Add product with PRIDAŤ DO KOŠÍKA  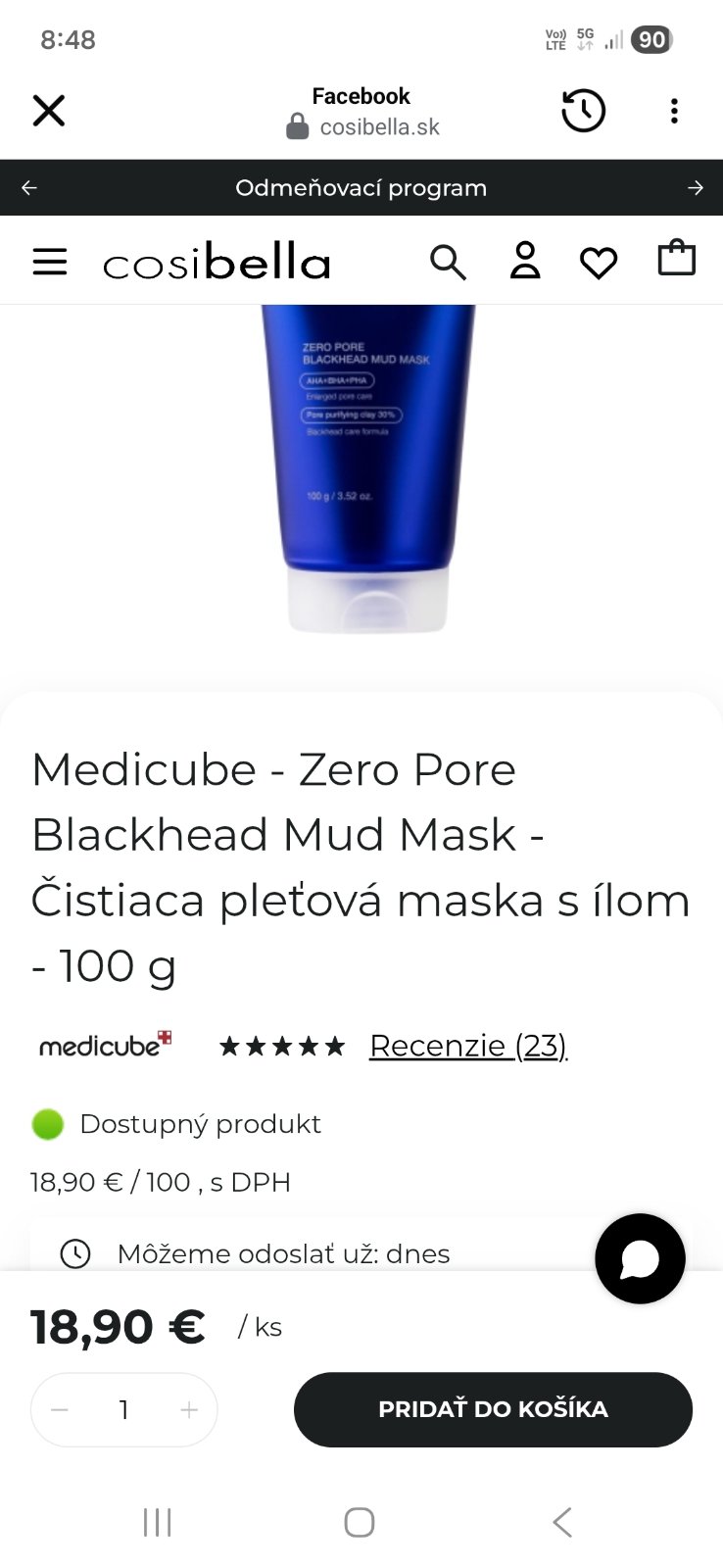pos(493,1409)
